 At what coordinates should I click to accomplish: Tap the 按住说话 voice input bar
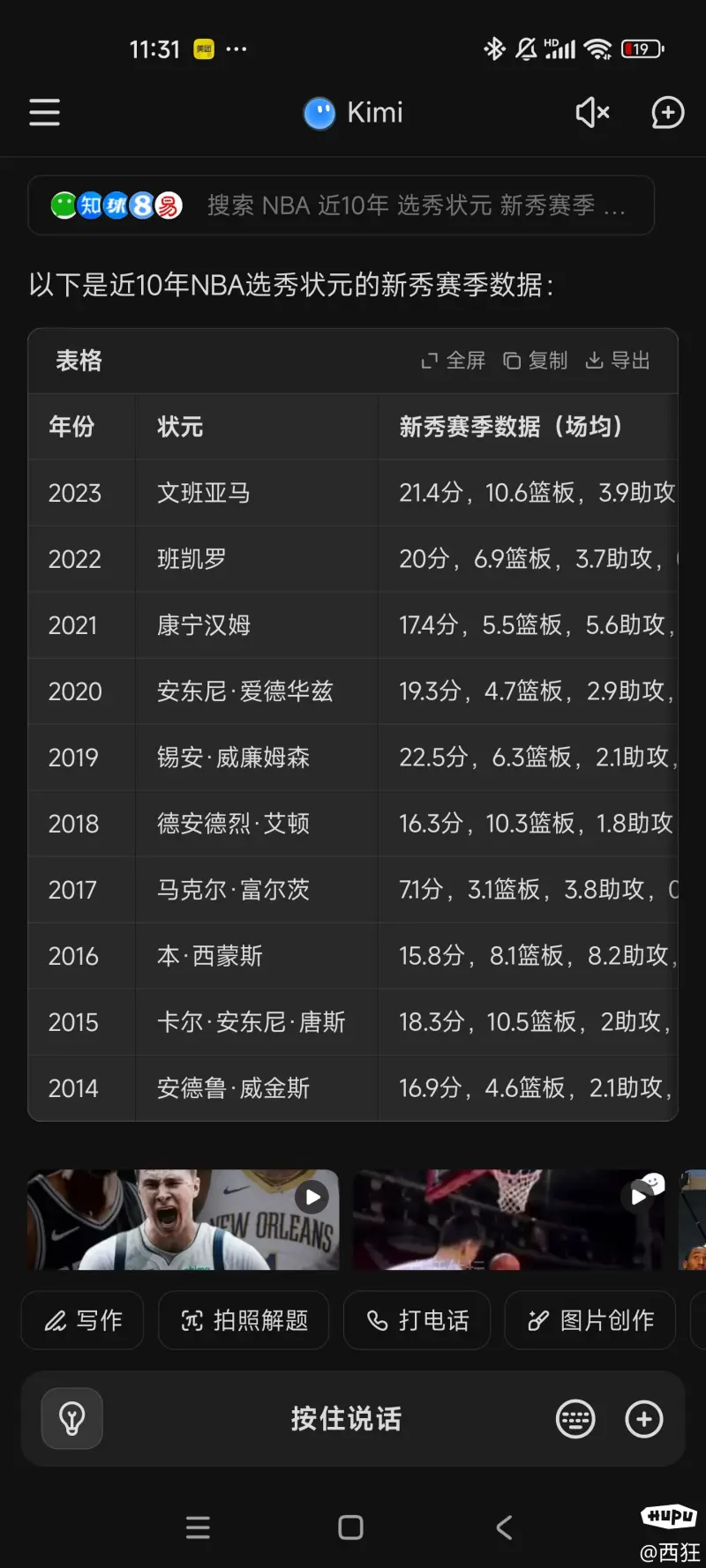(x=346, y=1419)
